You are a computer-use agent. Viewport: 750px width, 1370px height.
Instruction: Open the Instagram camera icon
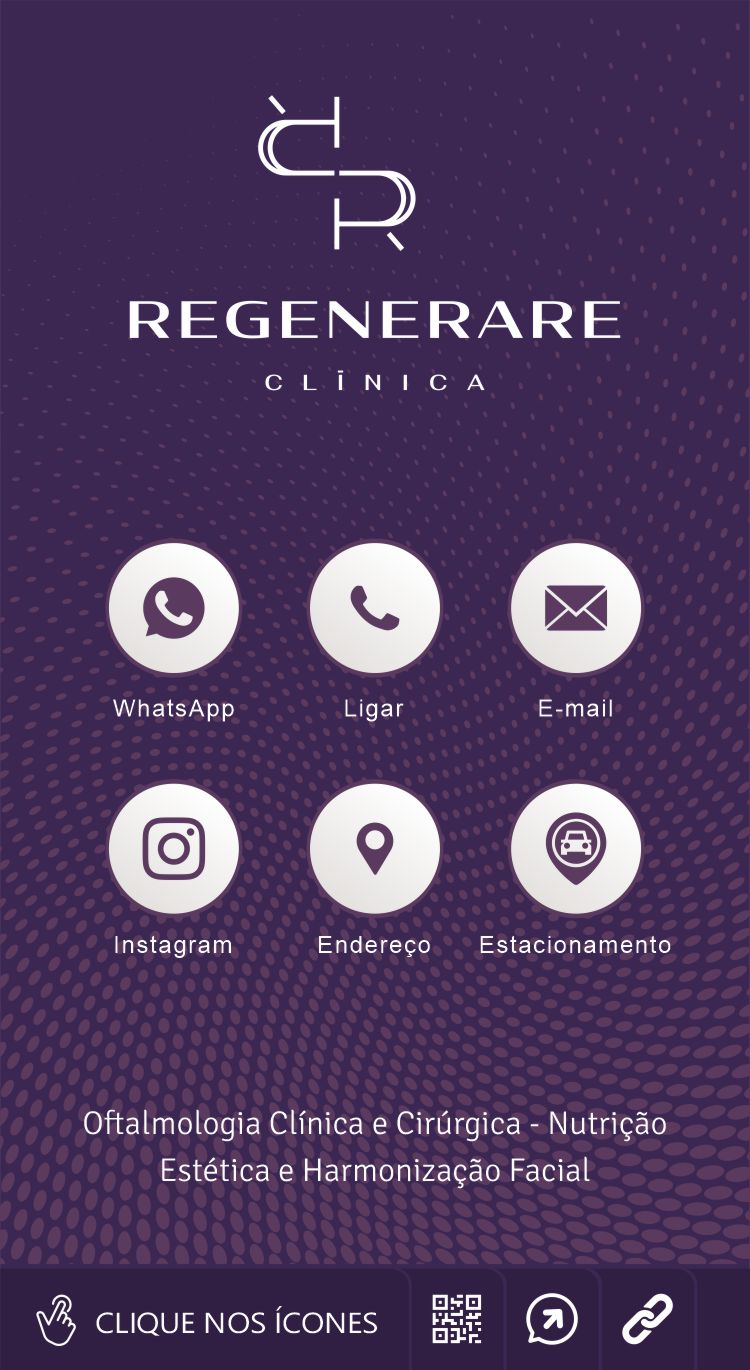coord(174,848)
